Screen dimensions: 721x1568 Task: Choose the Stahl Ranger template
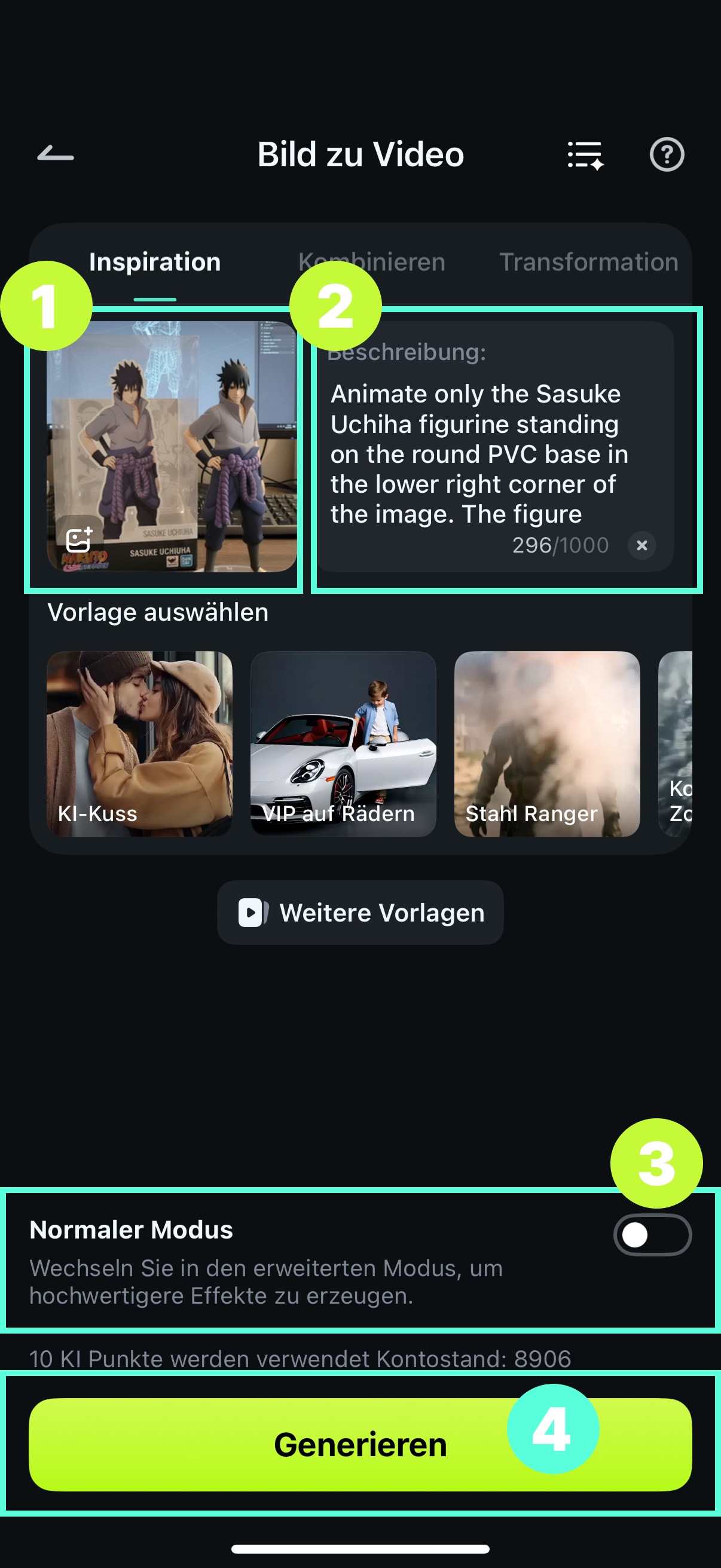(x=547, y=744)
